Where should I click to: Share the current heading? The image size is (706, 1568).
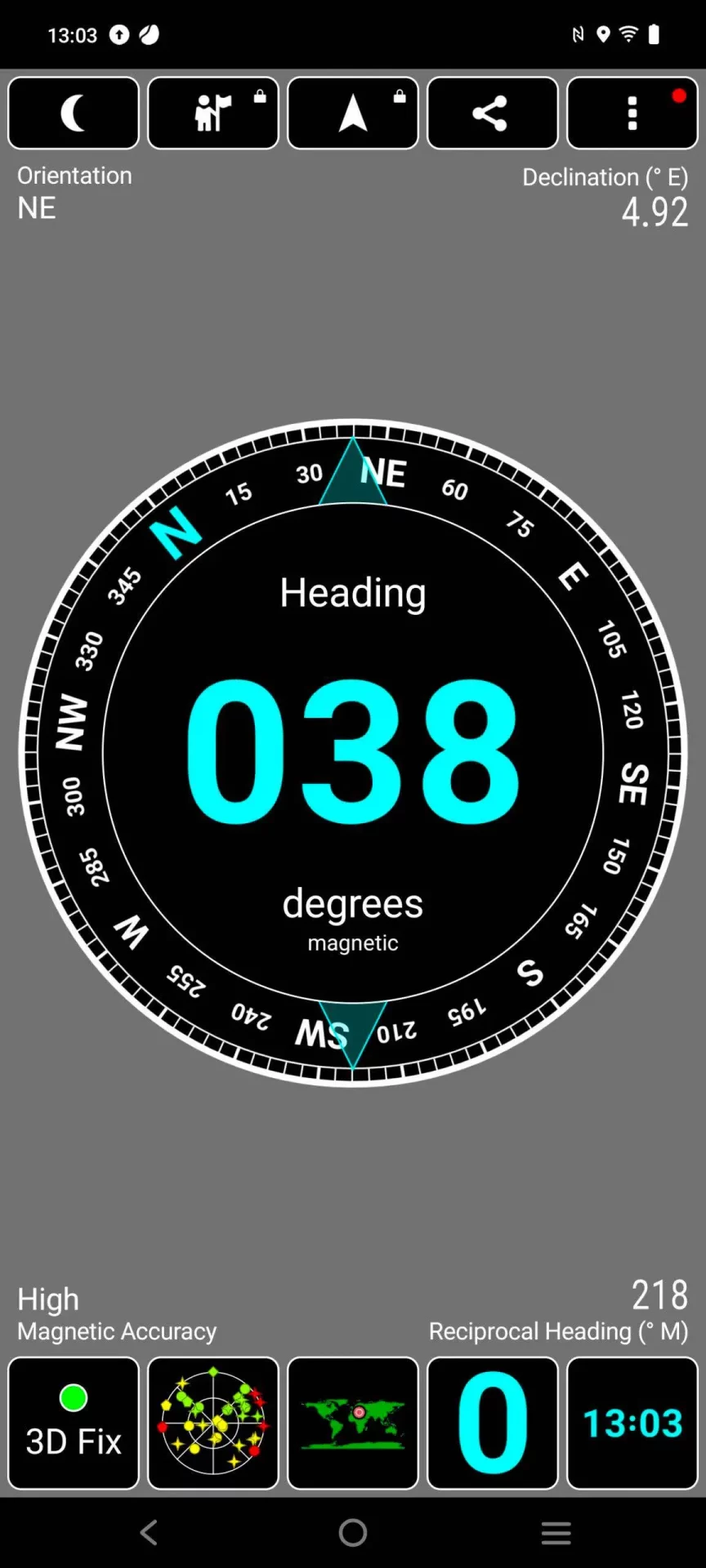(493, 113)
